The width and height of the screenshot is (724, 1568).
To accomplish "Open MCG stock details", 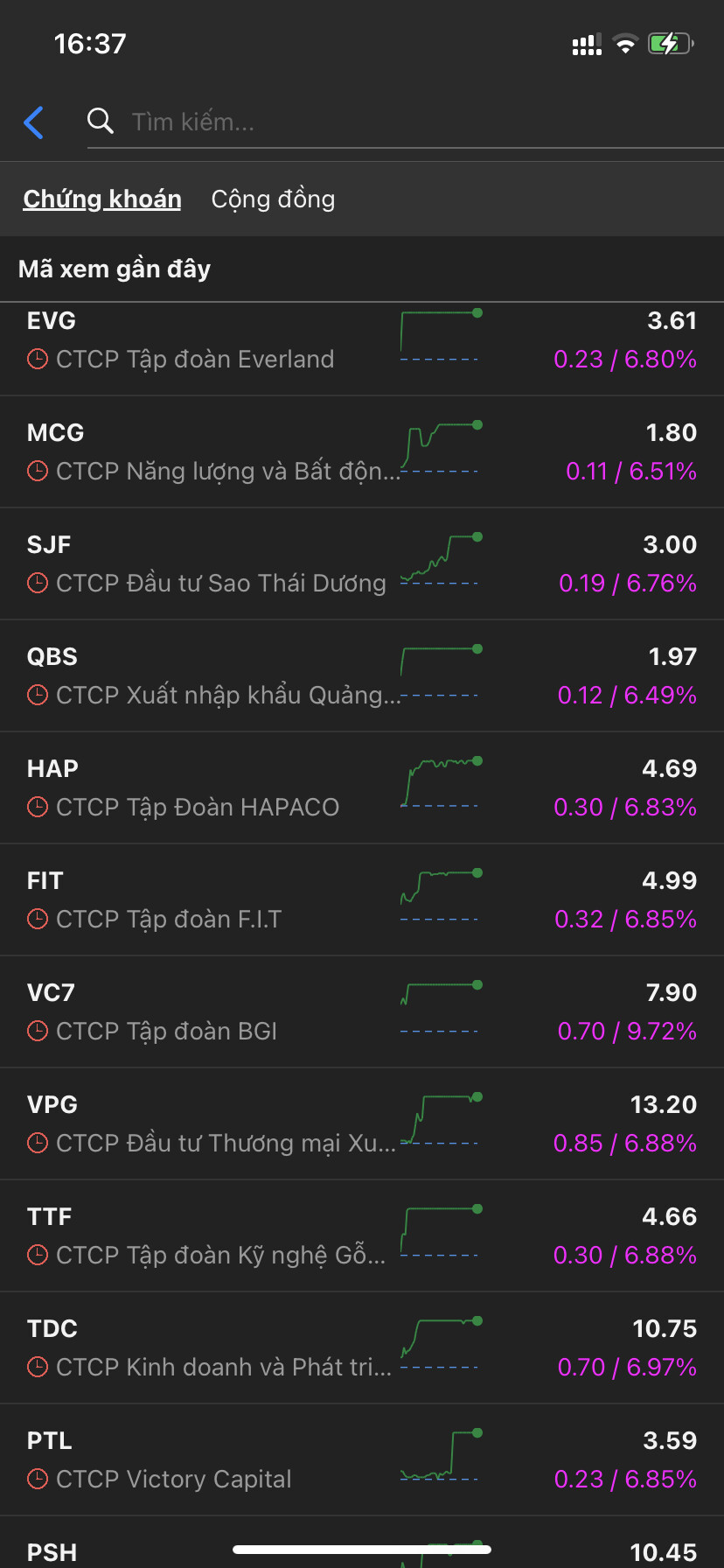I will (x=362, y=451).
